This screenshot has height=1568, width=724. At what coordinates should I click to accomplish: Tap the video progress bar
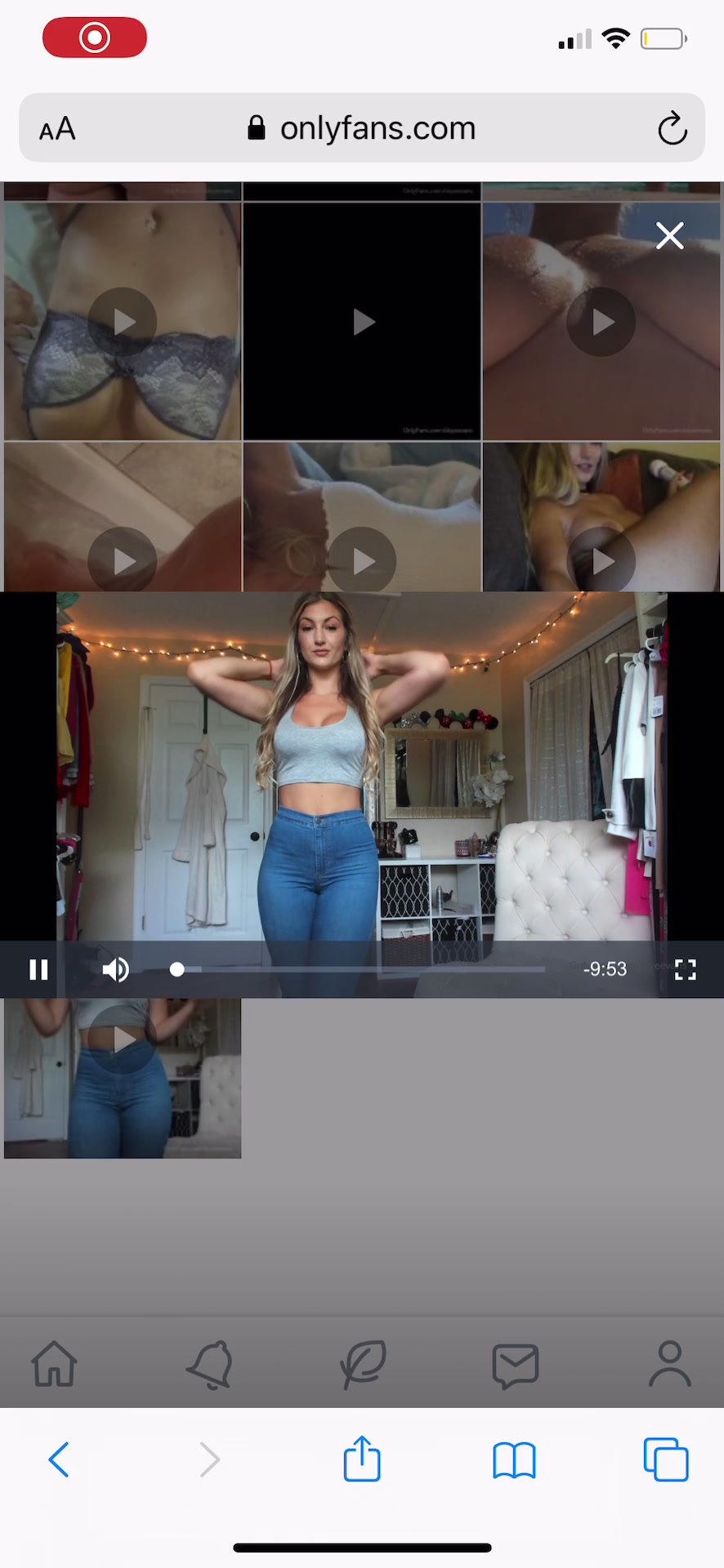point(360,969)
